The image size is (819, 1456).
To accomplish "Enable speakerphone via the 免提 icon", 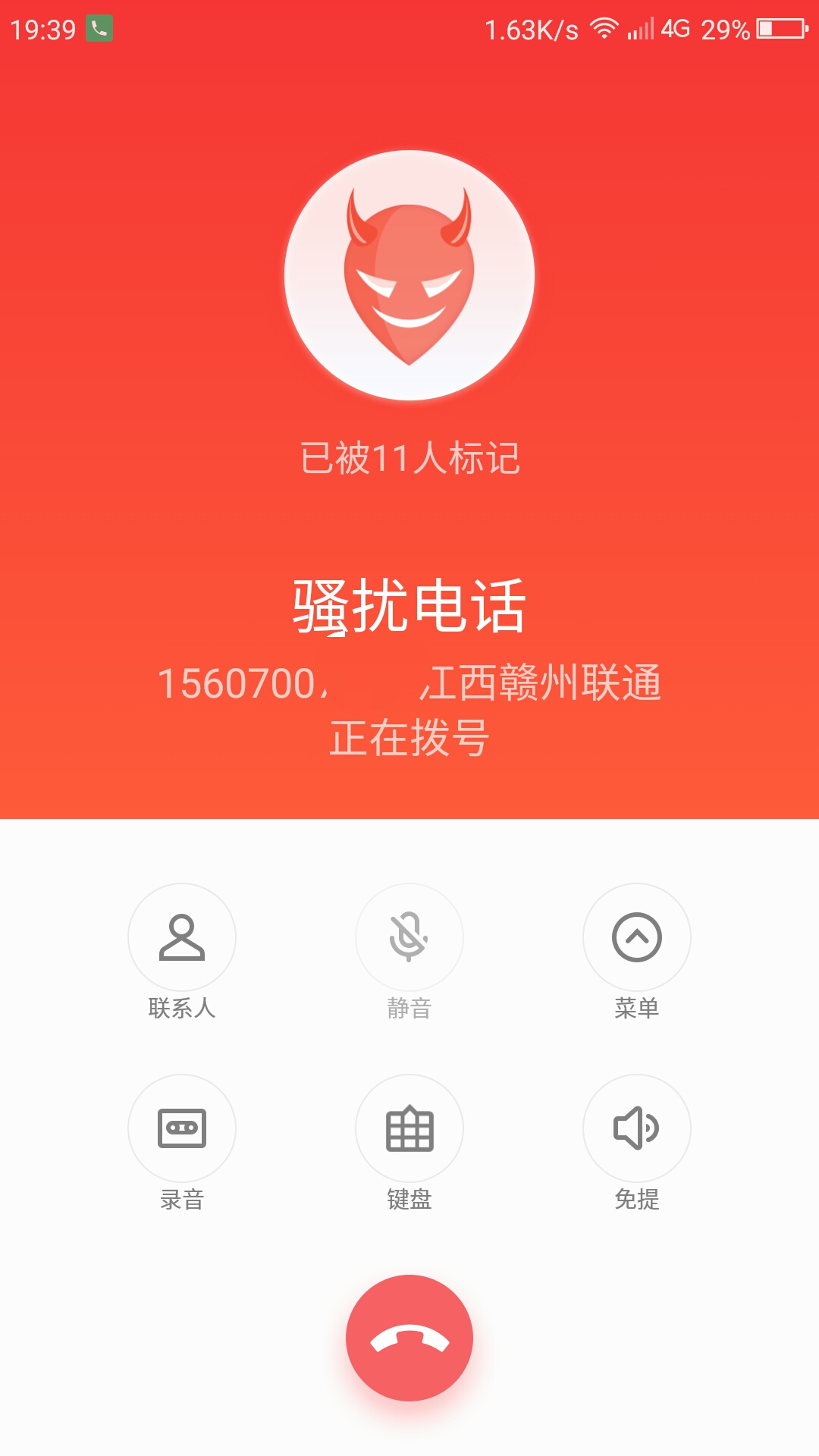I will pyautogui.click(x=636, y=1129).
